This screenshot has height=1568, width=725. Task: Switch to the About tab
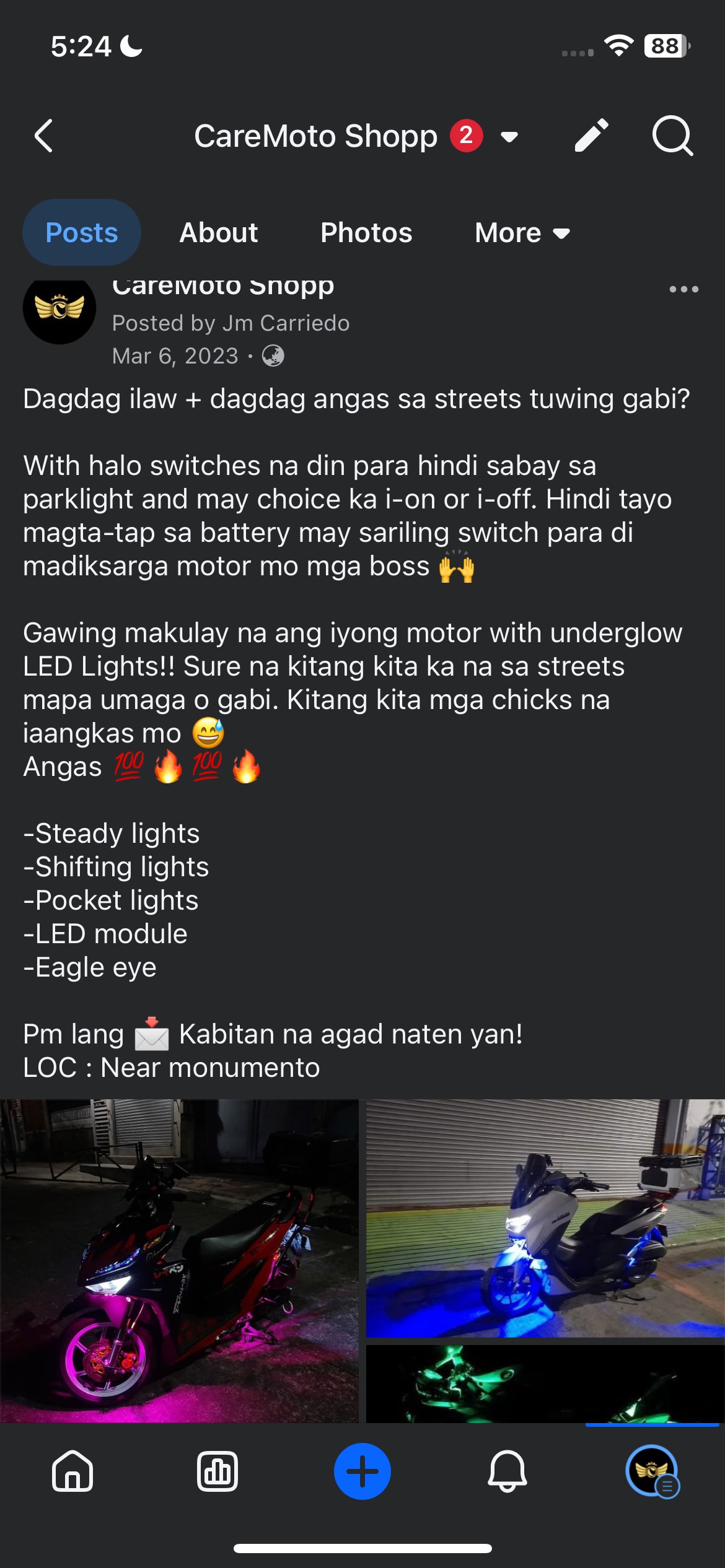click(x=218, y=233)
